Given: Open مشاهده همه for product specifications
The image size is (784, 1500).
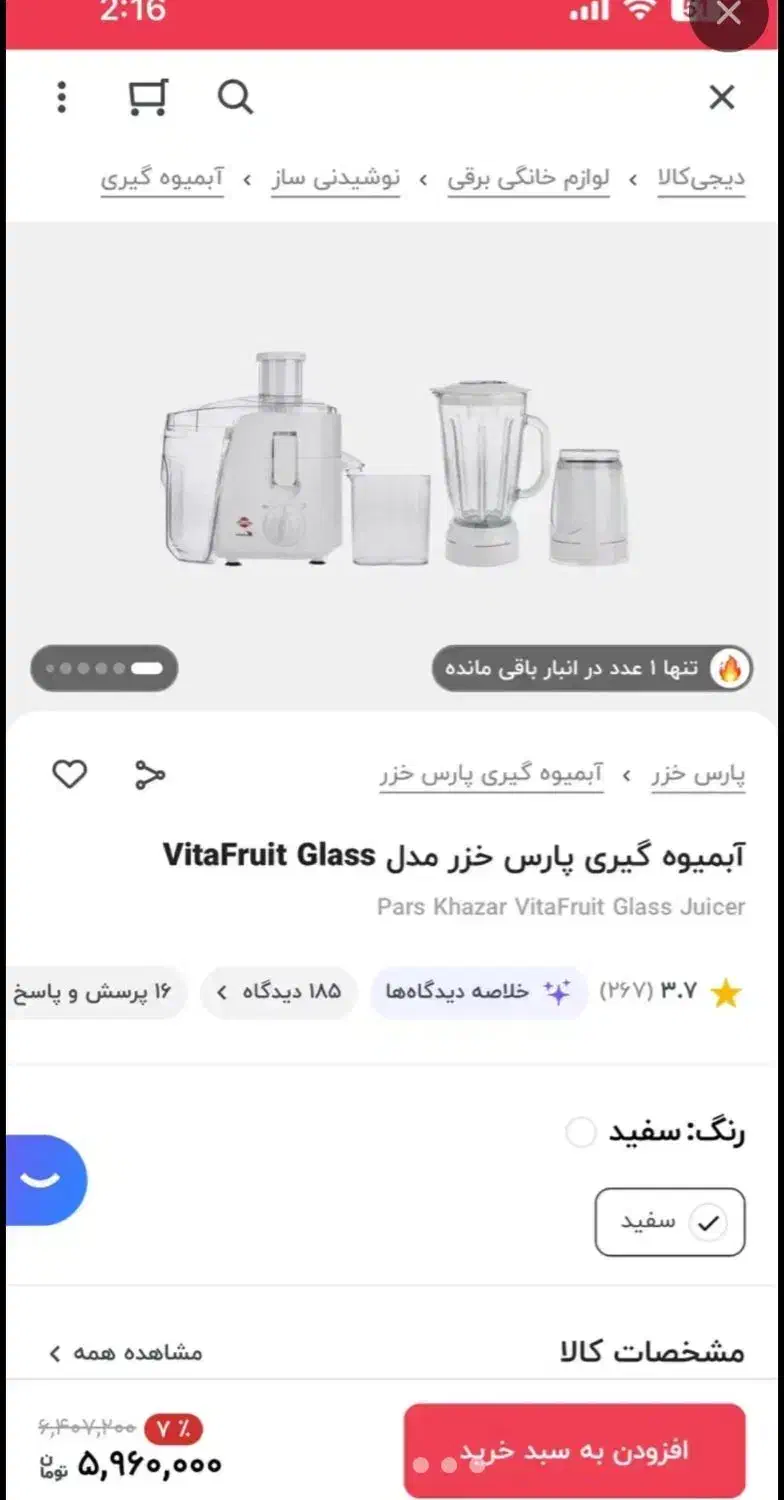Looking at the screenshot, I should [127, 1352].
